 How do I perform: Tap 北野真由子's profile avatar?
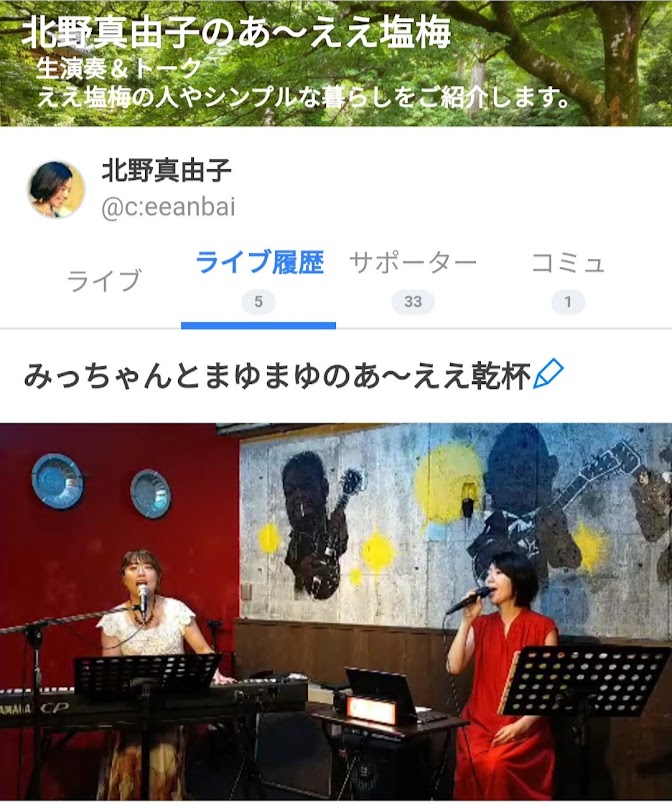(56, 188)
